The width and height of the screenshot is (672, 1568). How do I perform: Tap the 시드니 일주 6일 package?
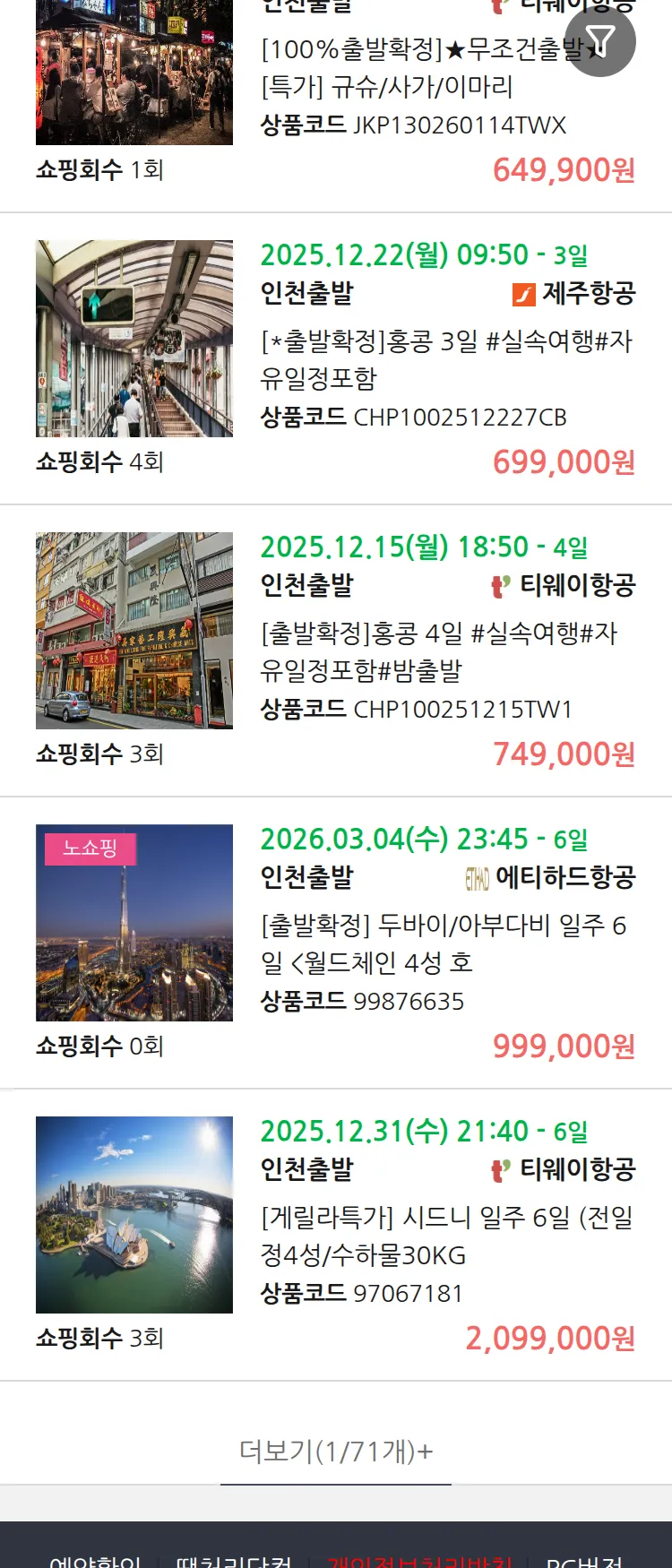tap(445, 1236)
